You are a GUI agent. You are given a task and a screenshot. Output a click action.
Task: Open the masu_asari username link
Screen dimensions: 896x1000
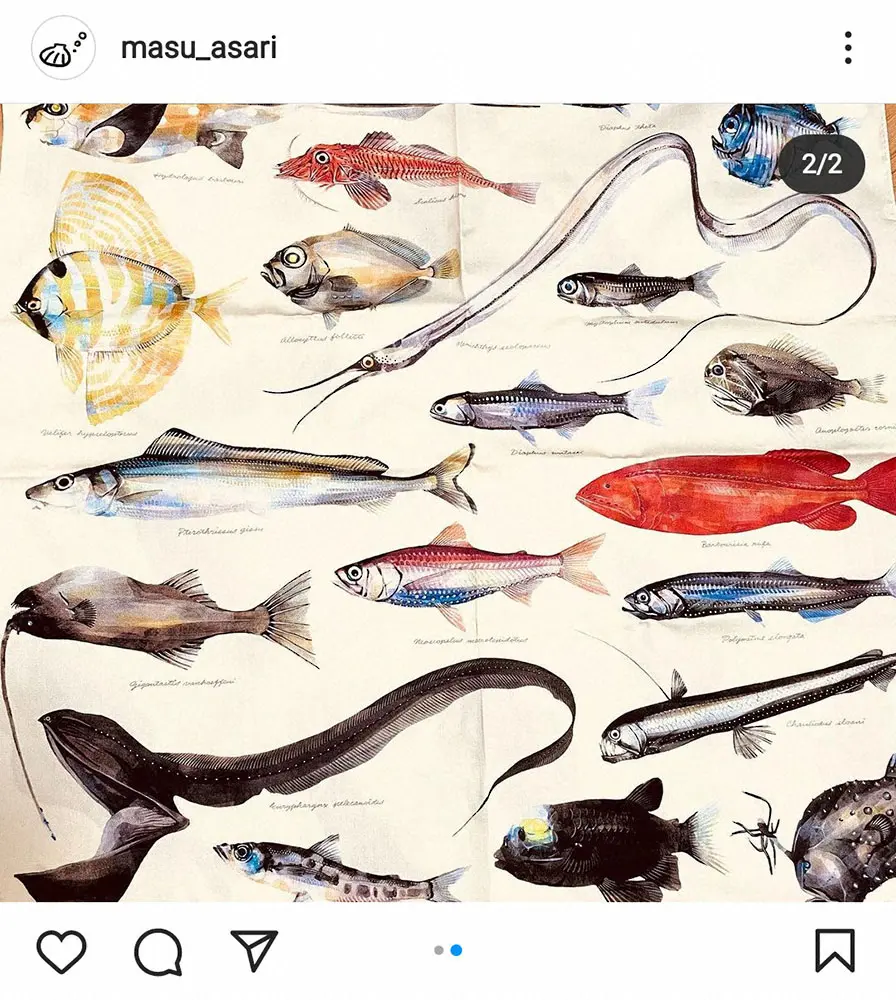tap(198, 47)
